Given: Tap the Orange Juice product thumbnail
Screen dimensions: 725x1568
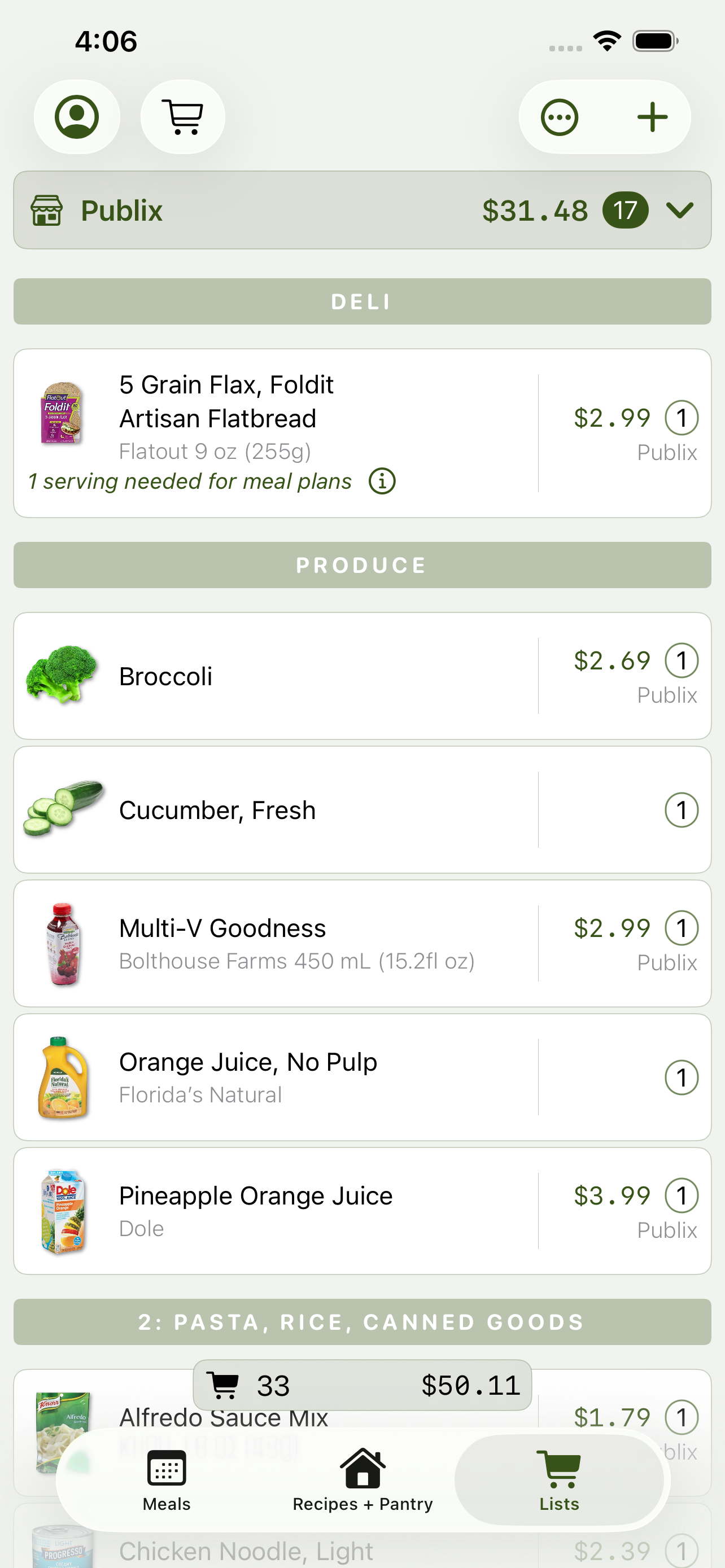Looking at the screenshot, I should click(64, 1076).
